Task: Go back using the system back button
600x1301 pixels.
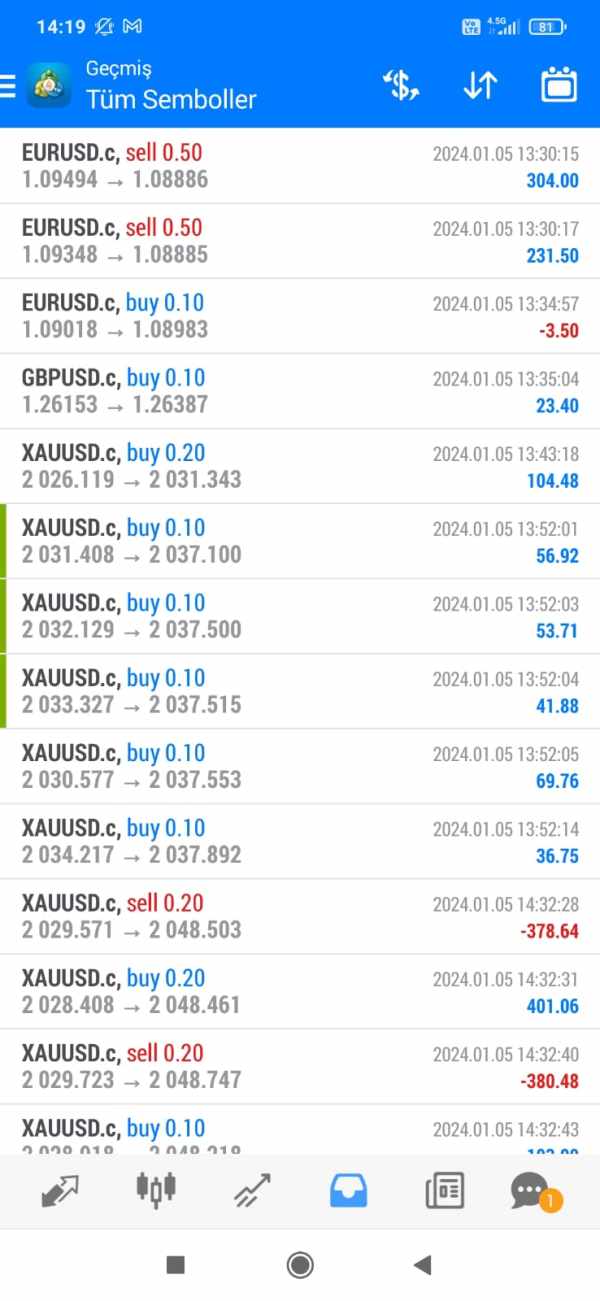Action: coord(423,1265)
